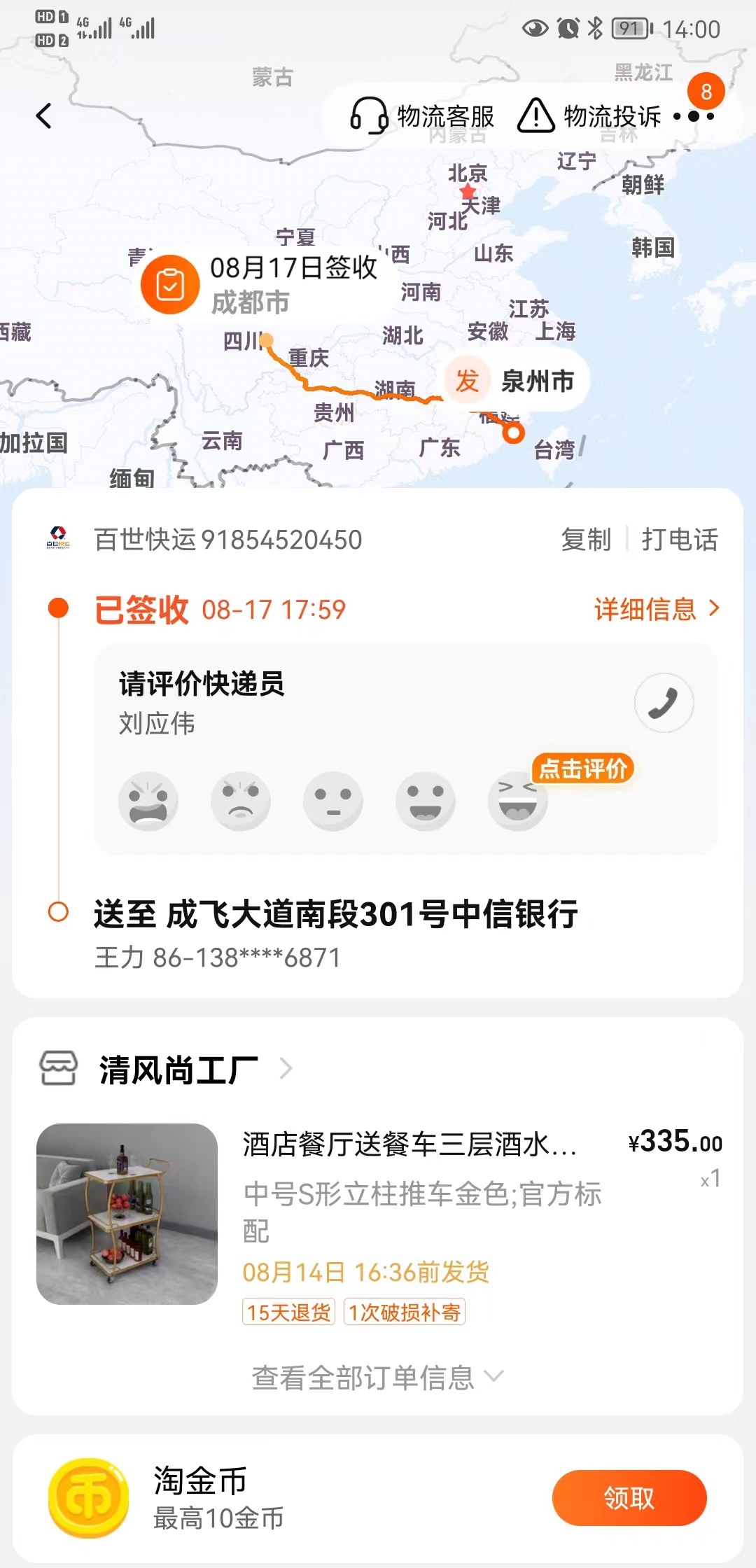Screen dimensions: 756x1568
Task: Copy the tracking number with 复制
Action: point(586,540)
